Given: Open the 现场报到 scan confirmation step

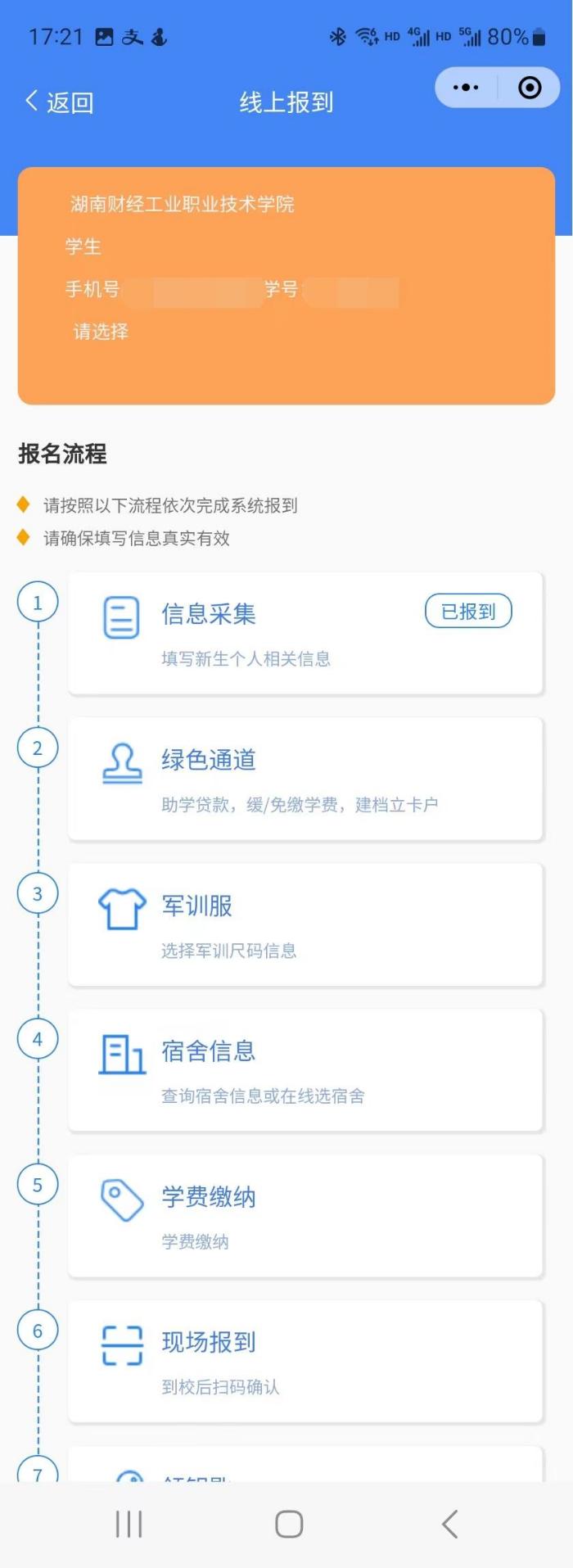Looking at the screenshot, I should [305, 1361].
